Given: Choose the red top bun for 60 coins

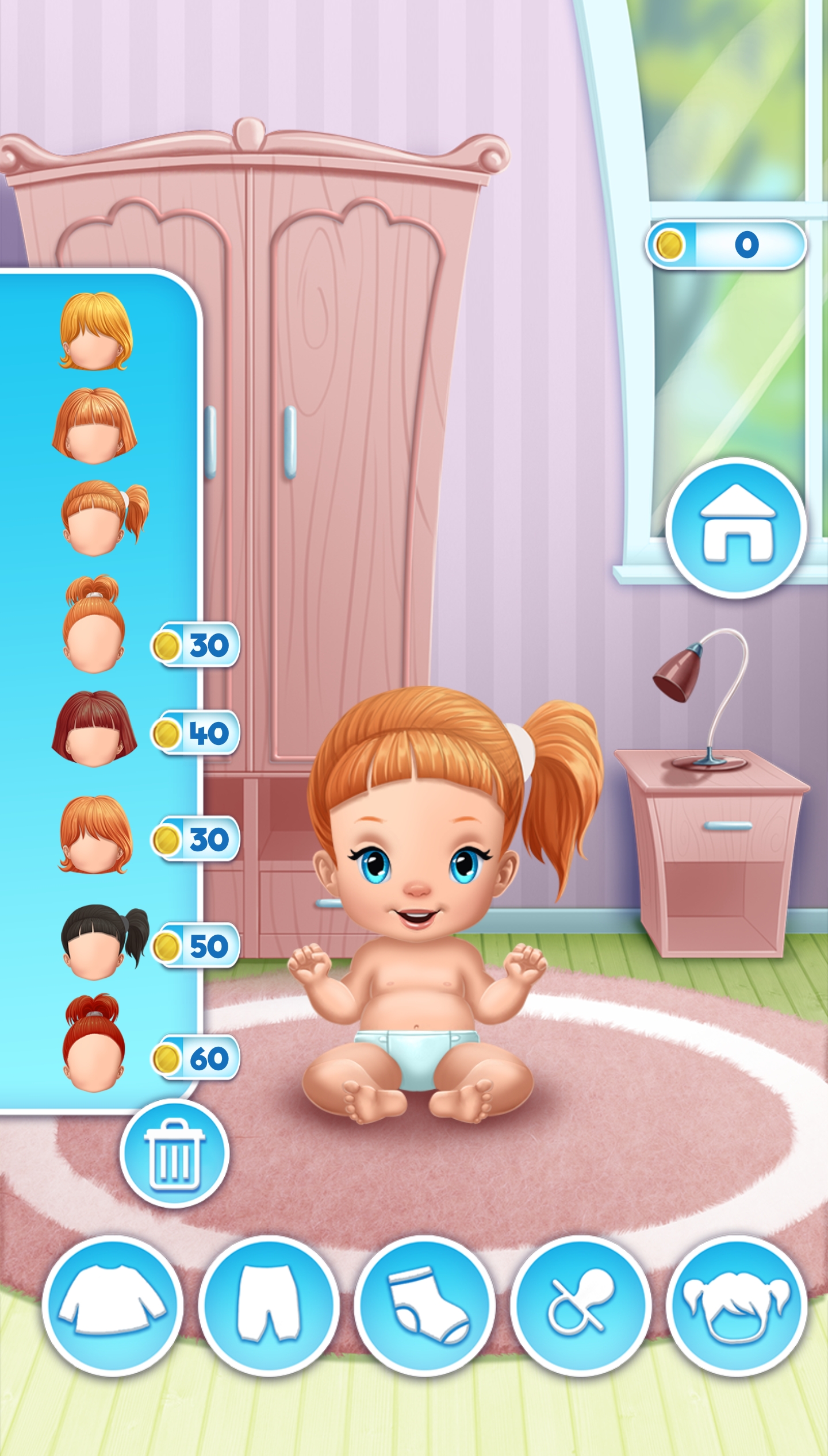Looking at the screenshot, I should [93, 1043].
